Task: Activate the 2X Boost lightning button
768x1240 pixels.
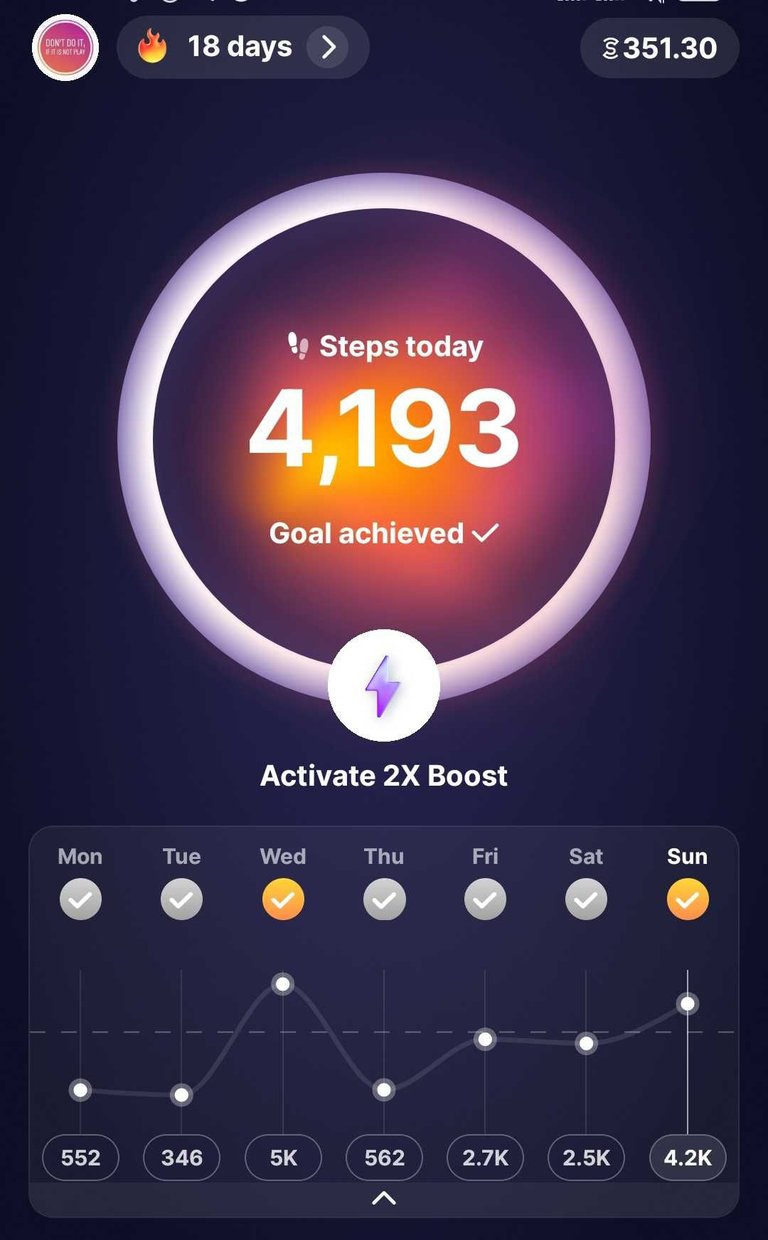Action: click(384, 686)
